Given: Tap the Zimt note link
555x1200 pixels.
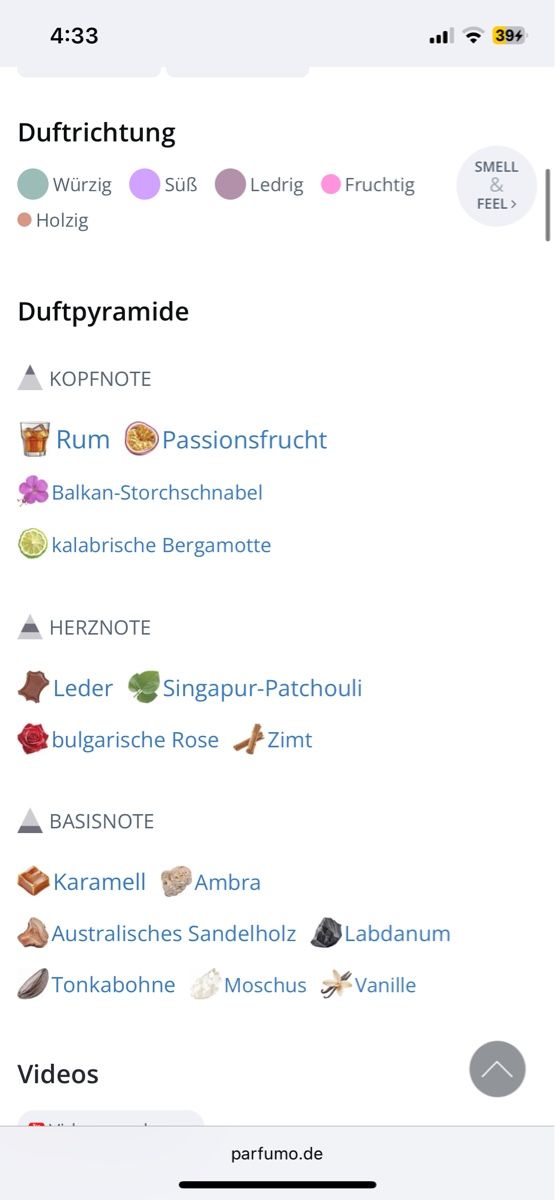Looking at the screenshot, I should (272, 740).
